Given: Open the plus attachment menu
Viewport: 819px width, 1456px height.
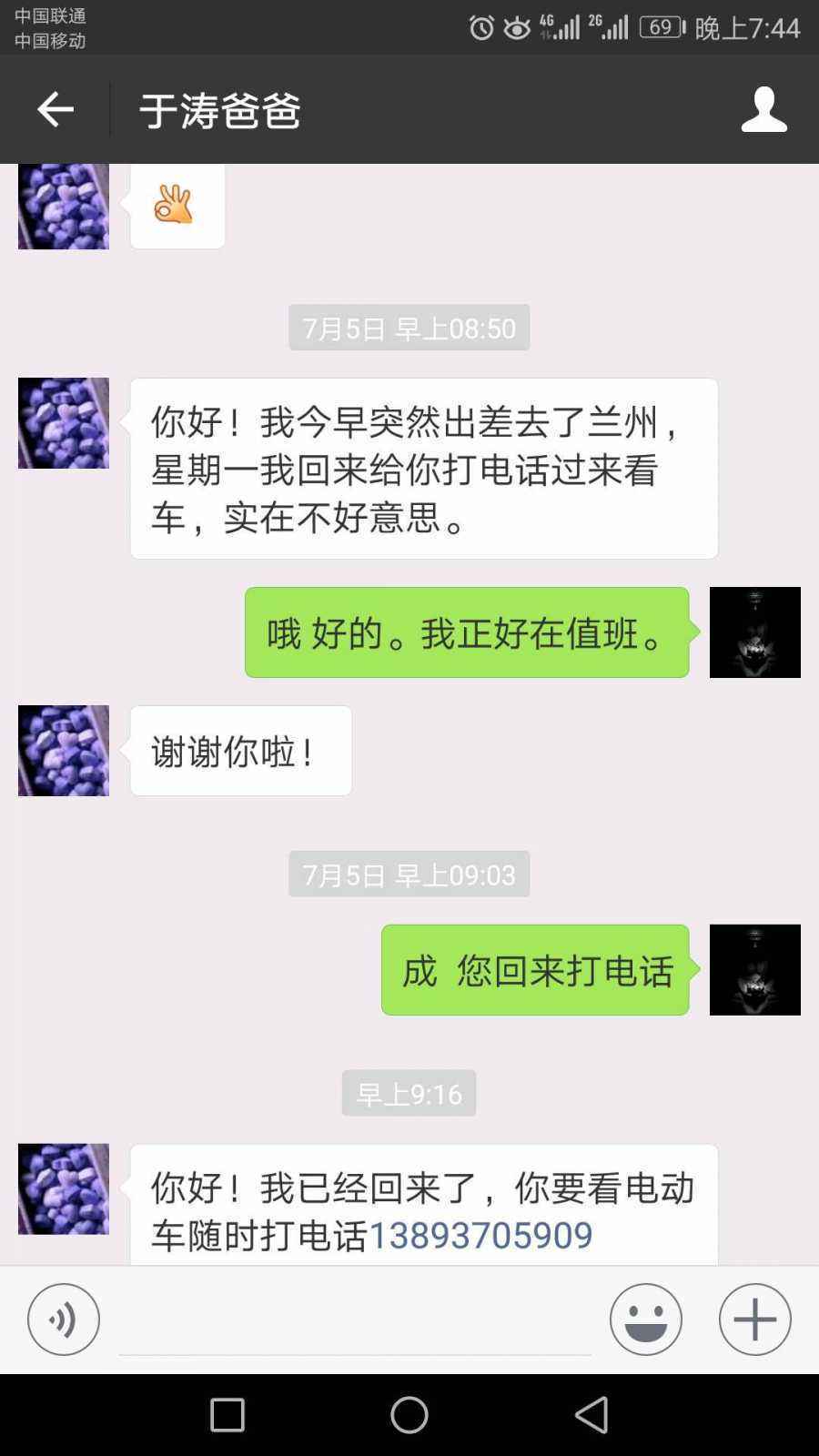Looking at the screenshot, I should pos(754,1319).
